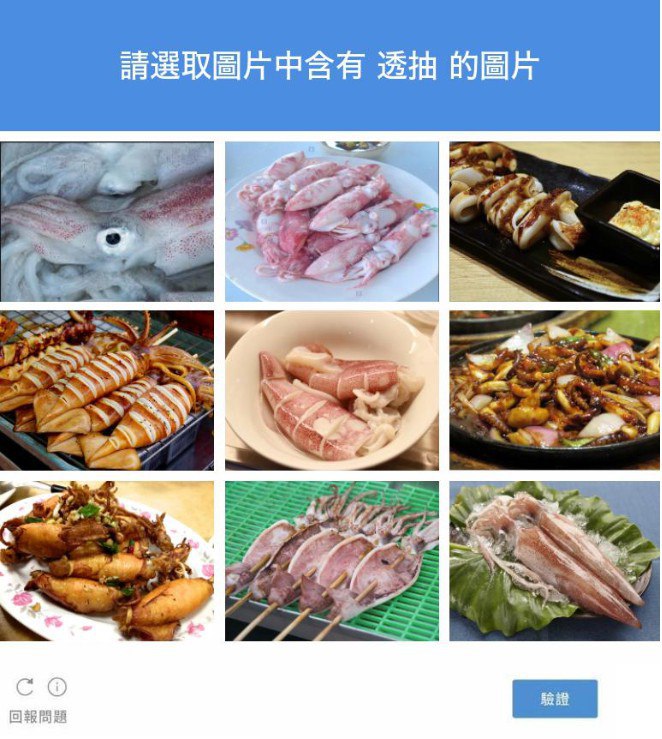Open the captcha info icon
662x739 pixels.
point(57,687)
